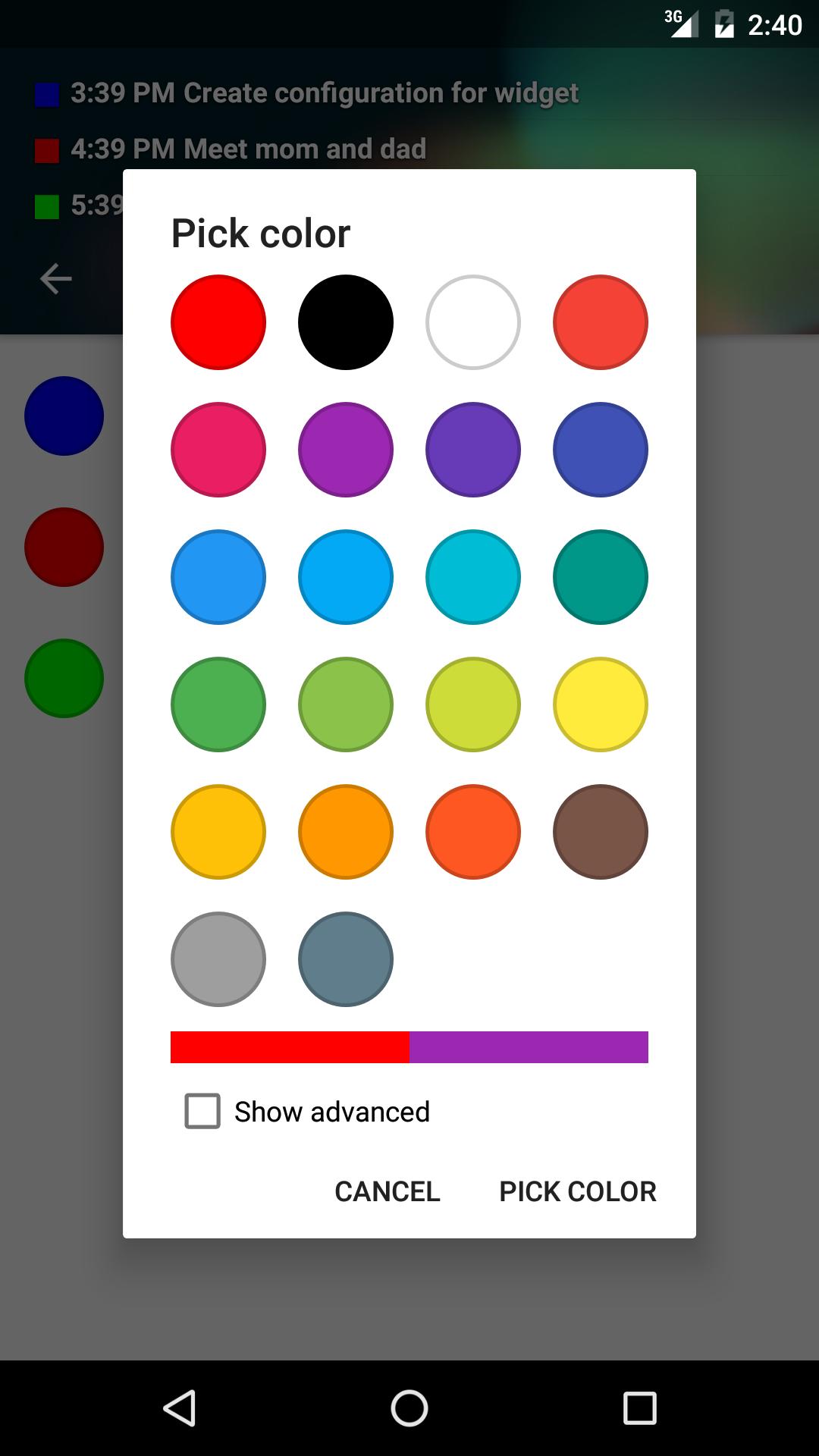819x1456 pixels.
Task: Select the light gray color swatch
Action: pyautogui.click(x=218, y=959)
